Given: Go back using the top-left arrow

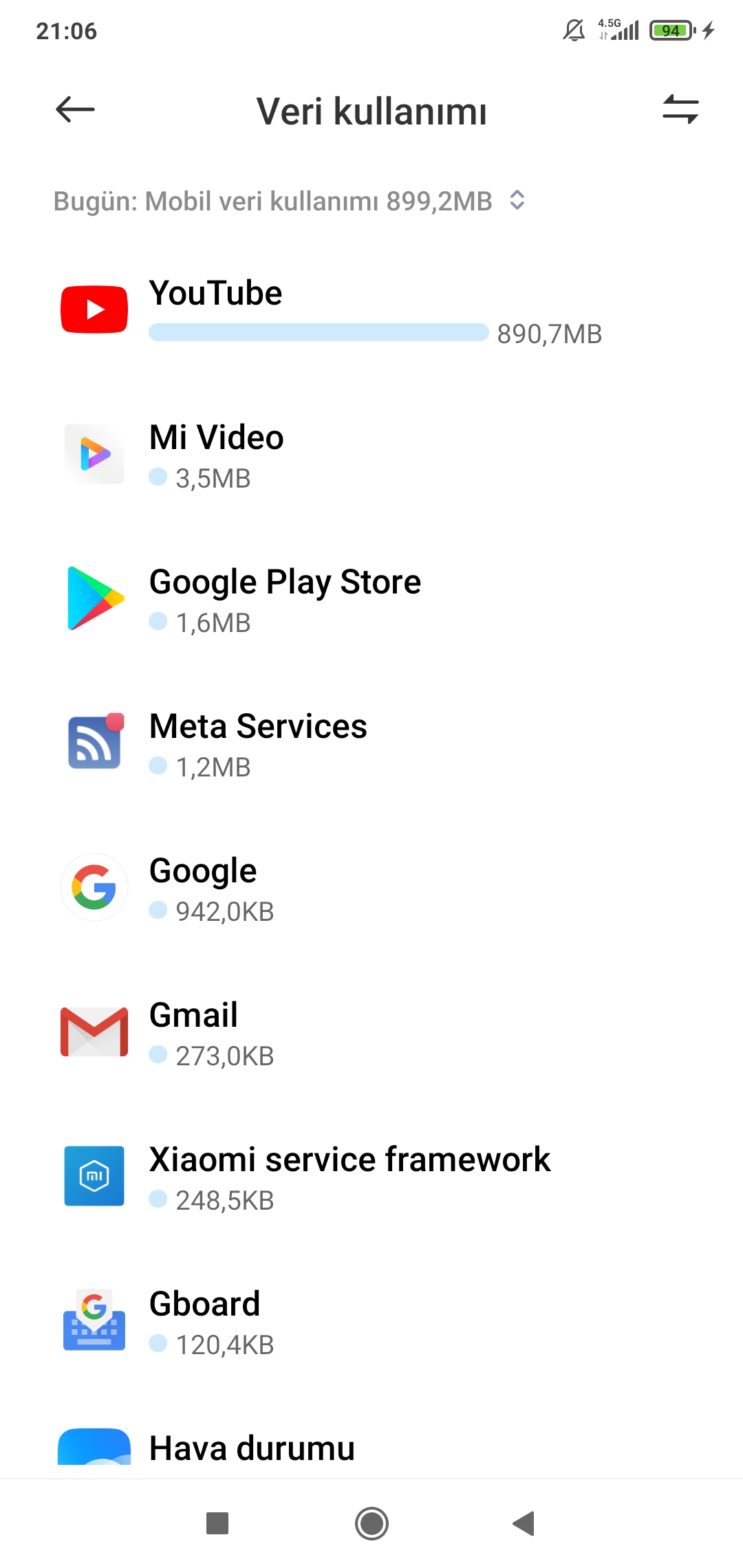Looking at the screenshot, I should 75,109.
